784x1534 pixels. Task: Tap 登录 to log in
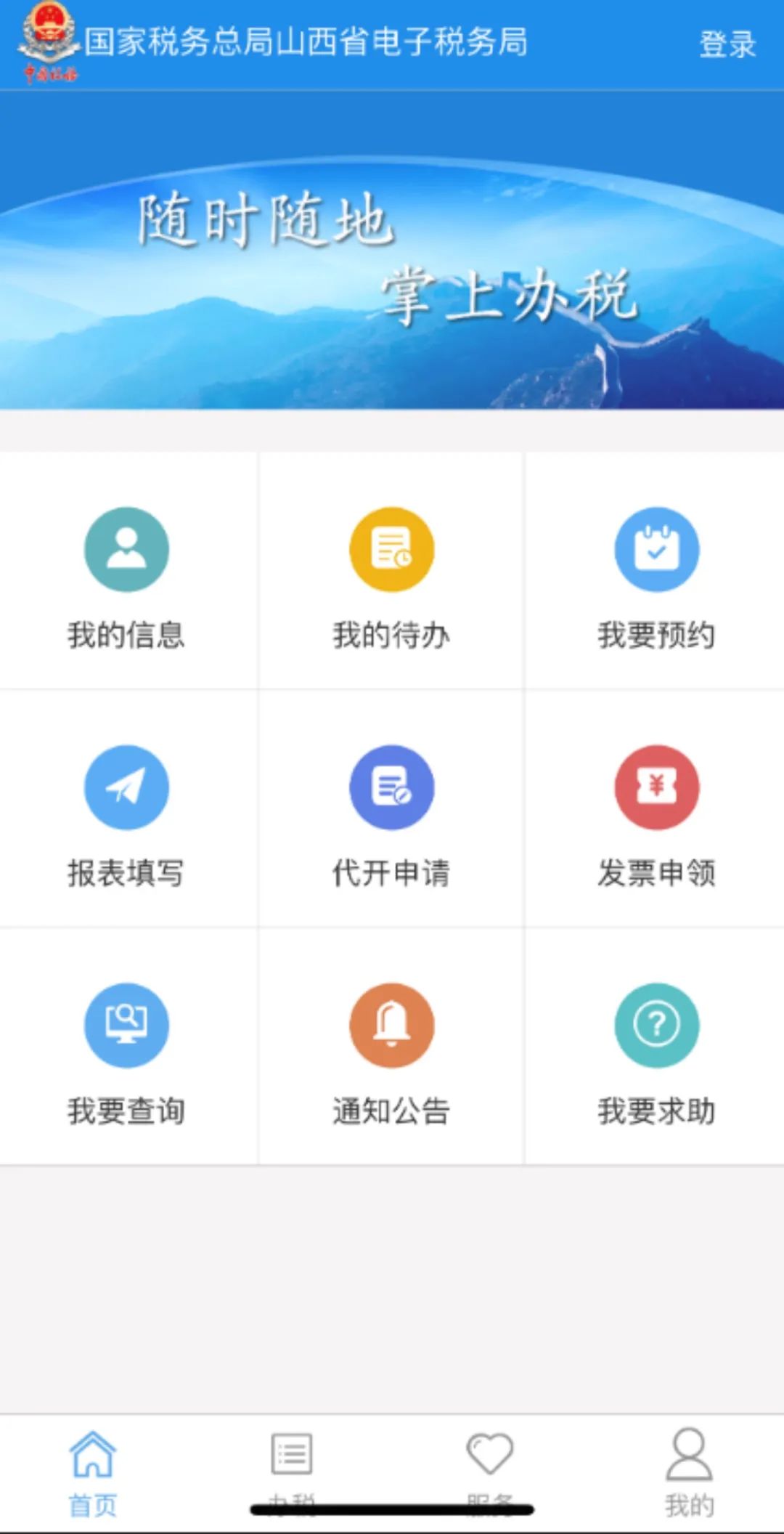727,44
